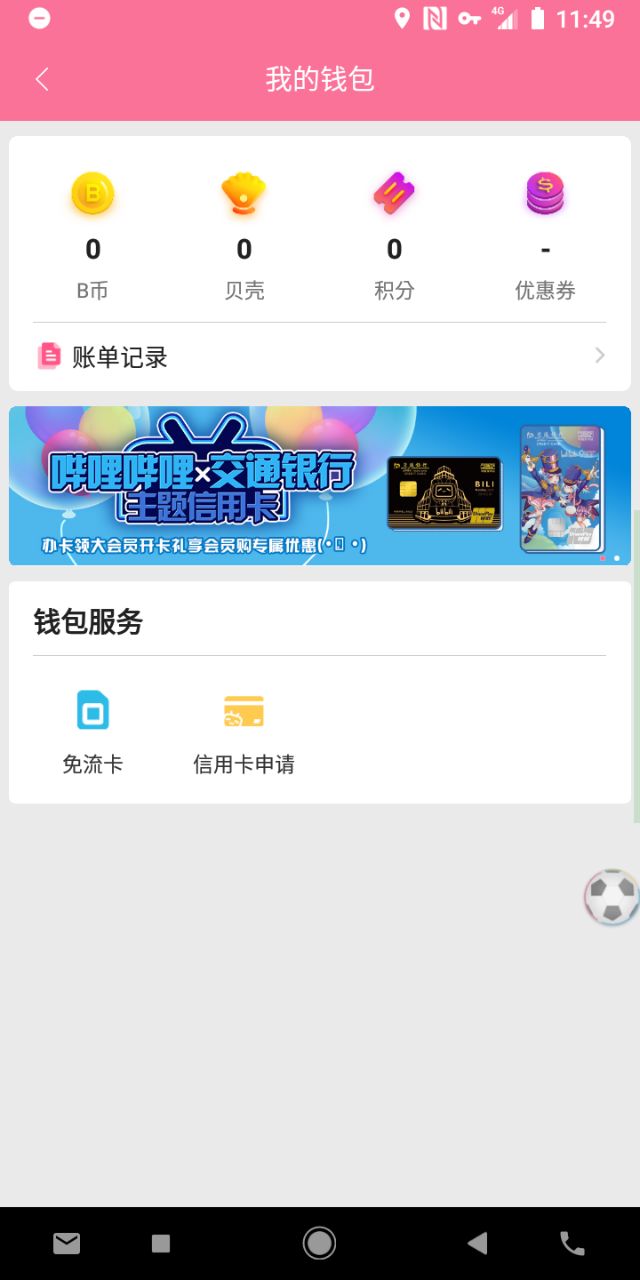Tap system back triangle in navigation bar

477,1243
